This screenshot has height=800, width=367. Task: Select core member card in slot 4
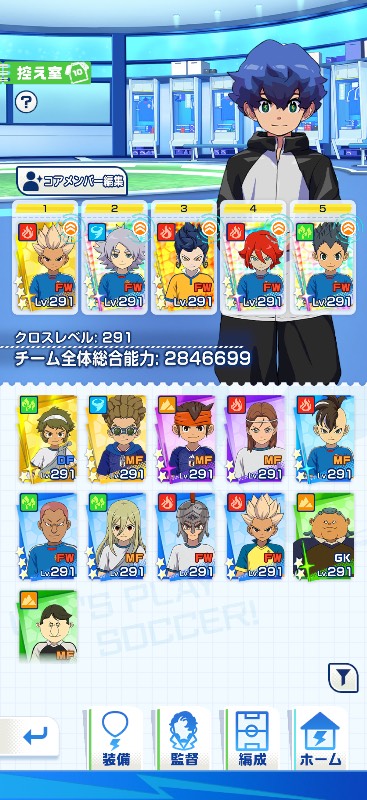tap(254, 257)
